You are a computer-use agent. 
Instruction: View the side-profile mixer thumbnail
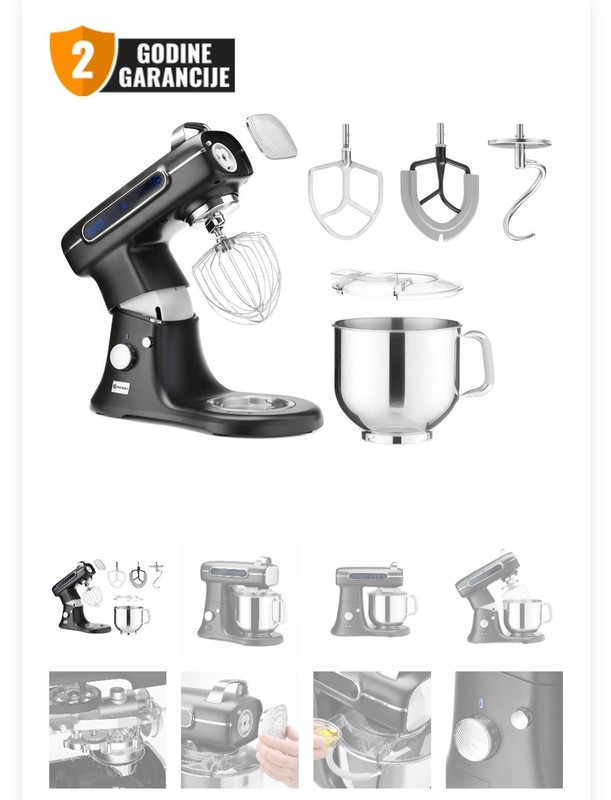pyautogui.click(x=372, y=598)
